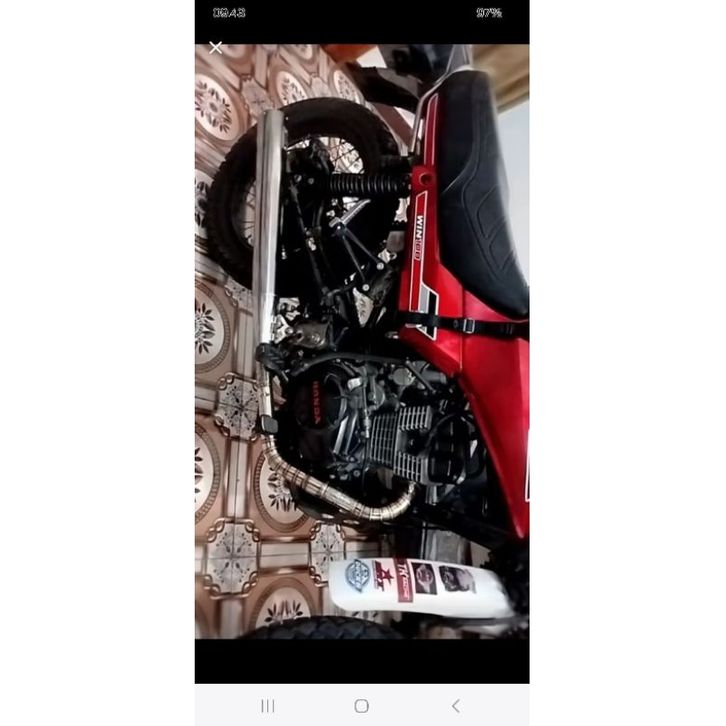The width and height of the screenshot is (726, 726).
Task: Go to the home screen
Action: (x=361, y=705)
